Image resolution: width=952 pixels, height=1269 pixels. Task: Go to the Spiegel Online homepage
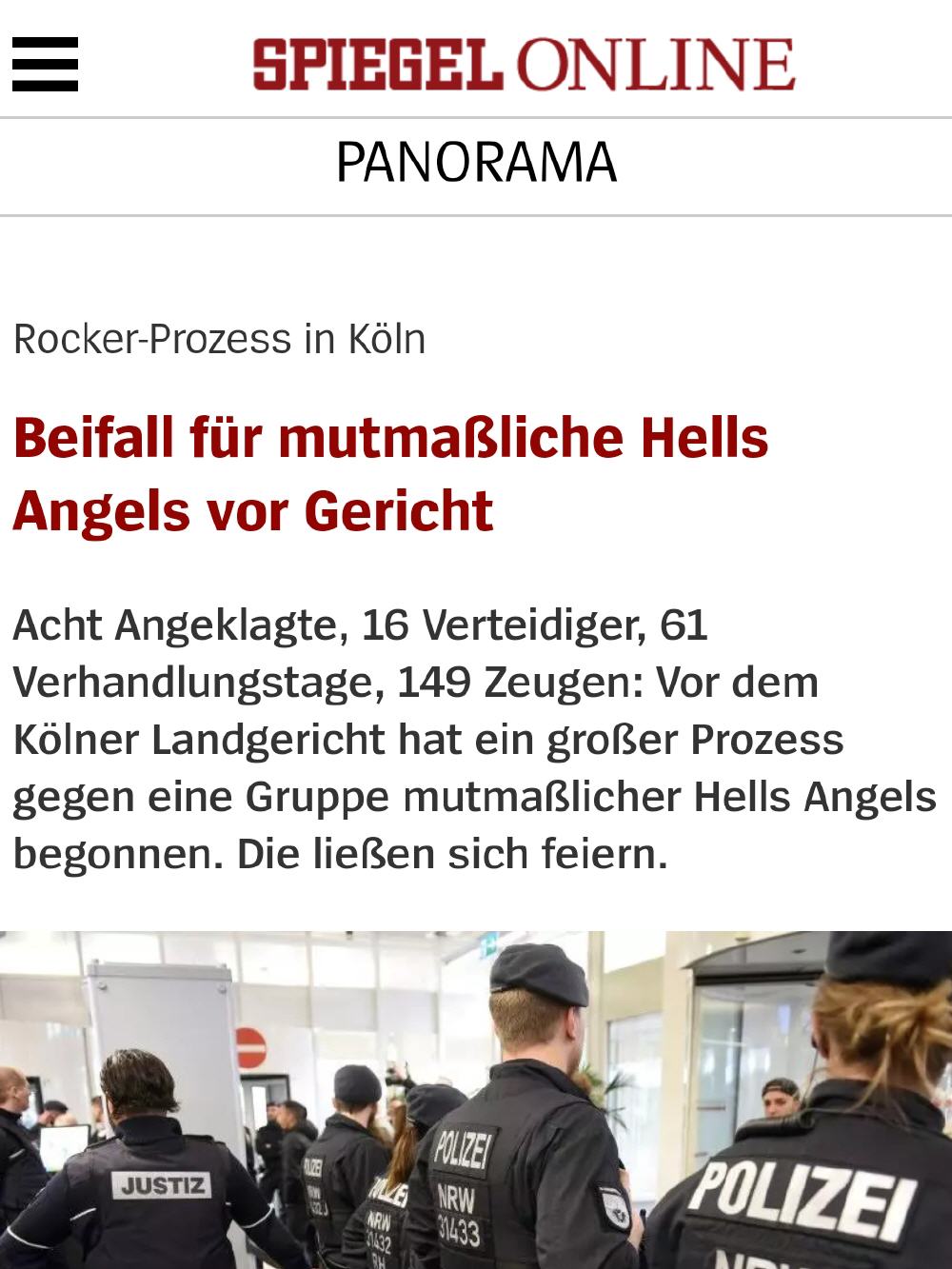[523, 64]
